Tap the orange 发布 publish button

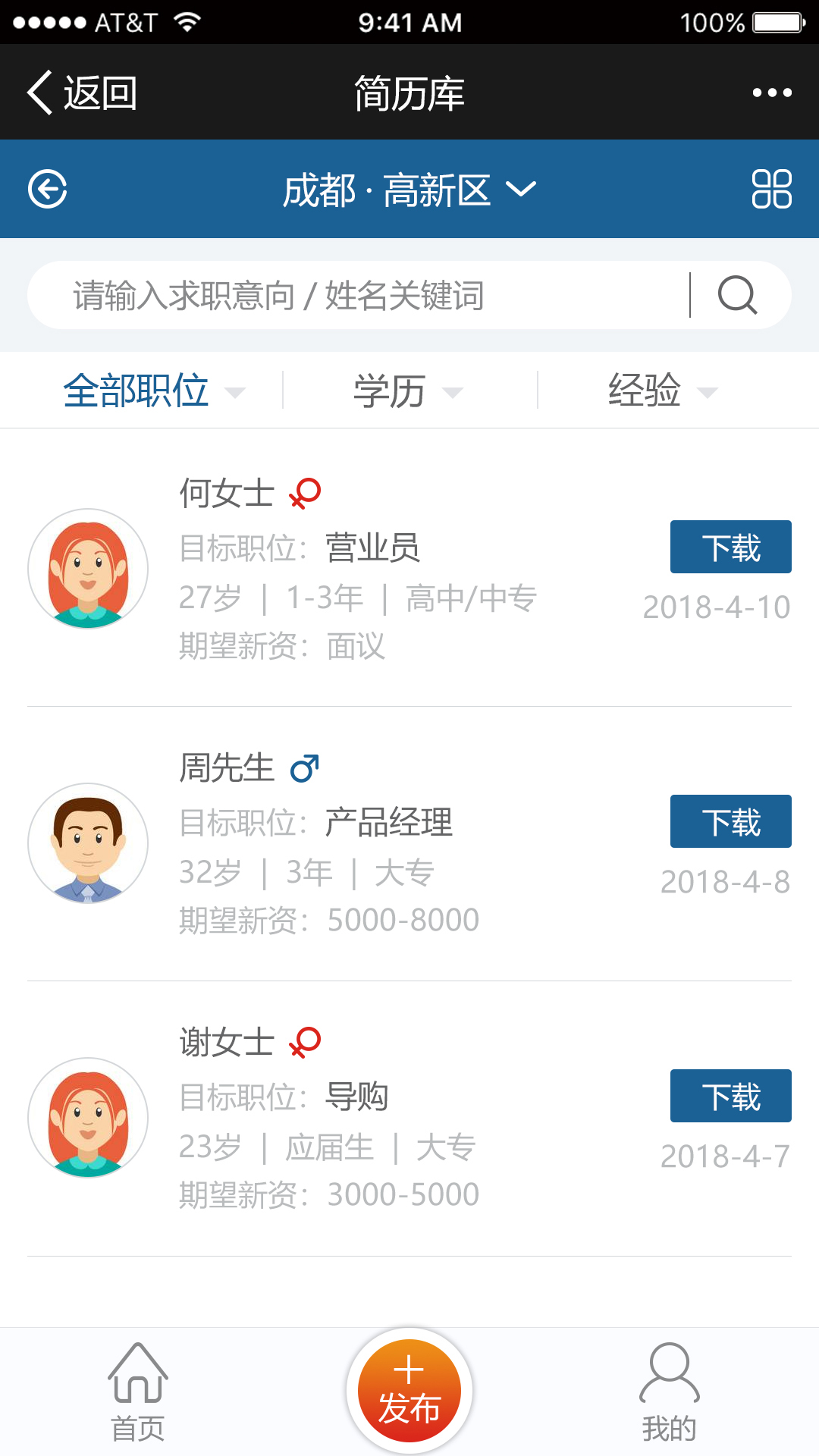coord(409,1392)
